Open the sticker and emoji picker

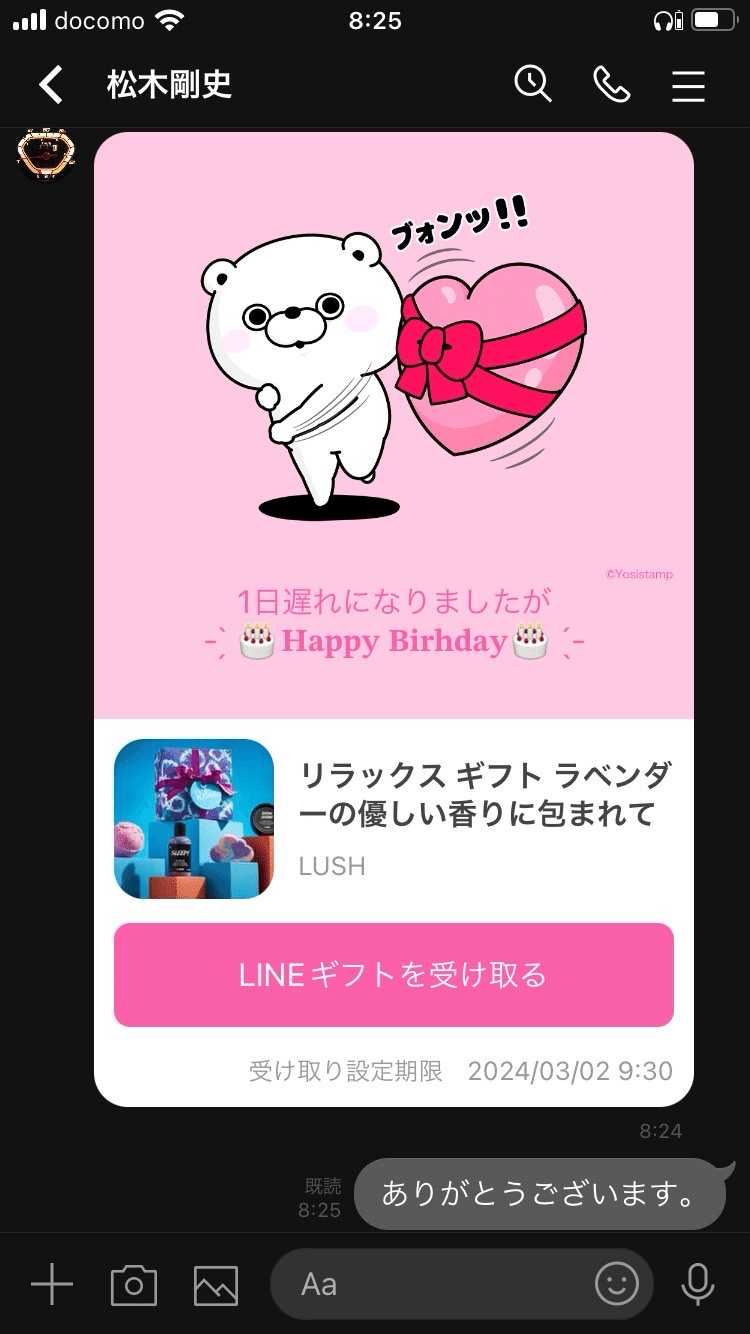coord(616,1287)
